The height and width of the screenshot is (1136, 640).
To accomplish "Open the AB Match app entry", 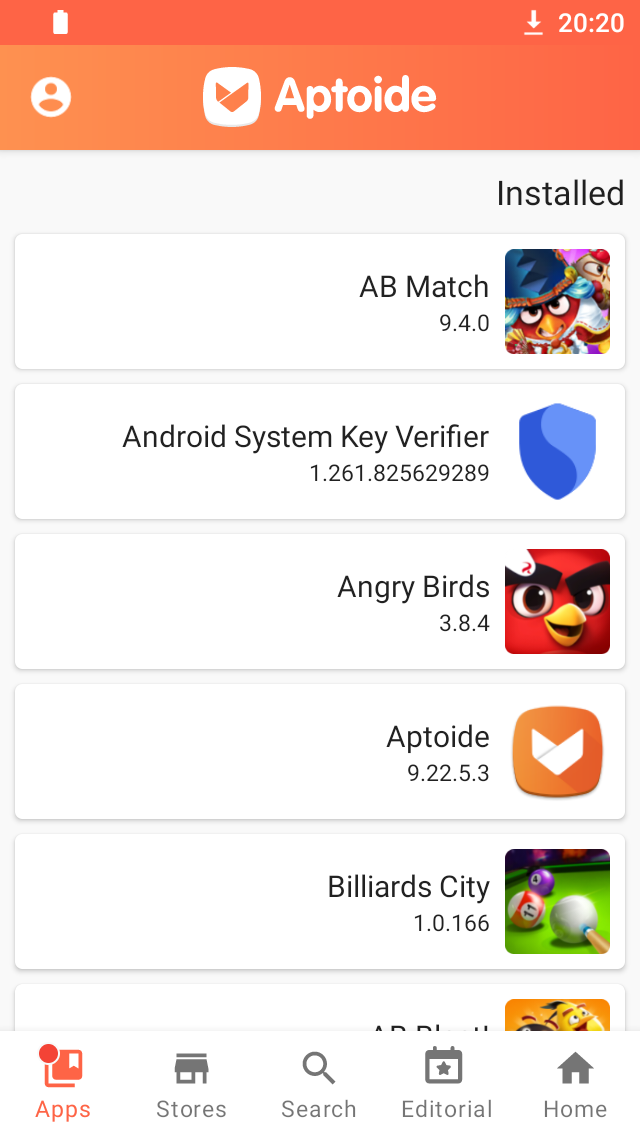I will click(x=320, y=301).
